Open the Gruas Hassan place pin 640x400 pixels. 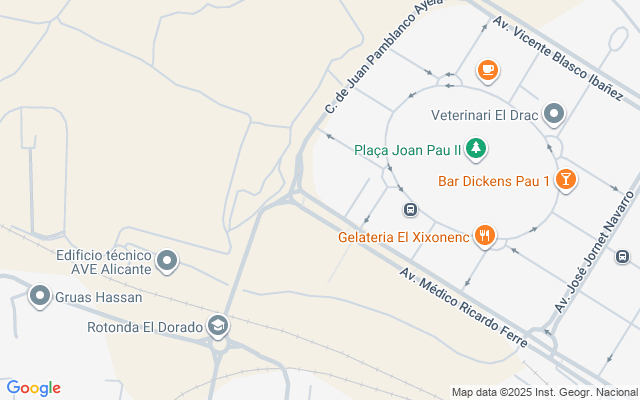coord(40,296)
